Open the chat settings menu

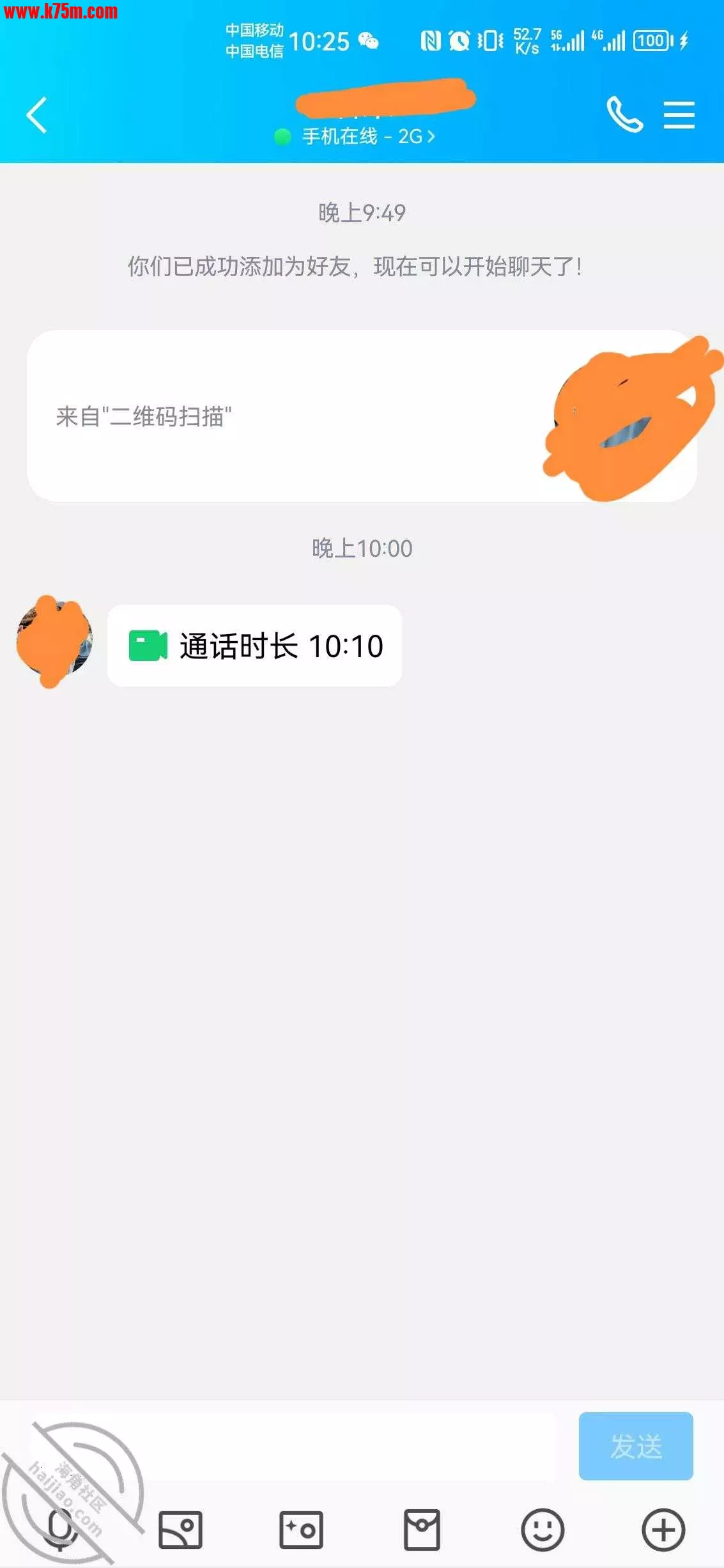point(679,115)
